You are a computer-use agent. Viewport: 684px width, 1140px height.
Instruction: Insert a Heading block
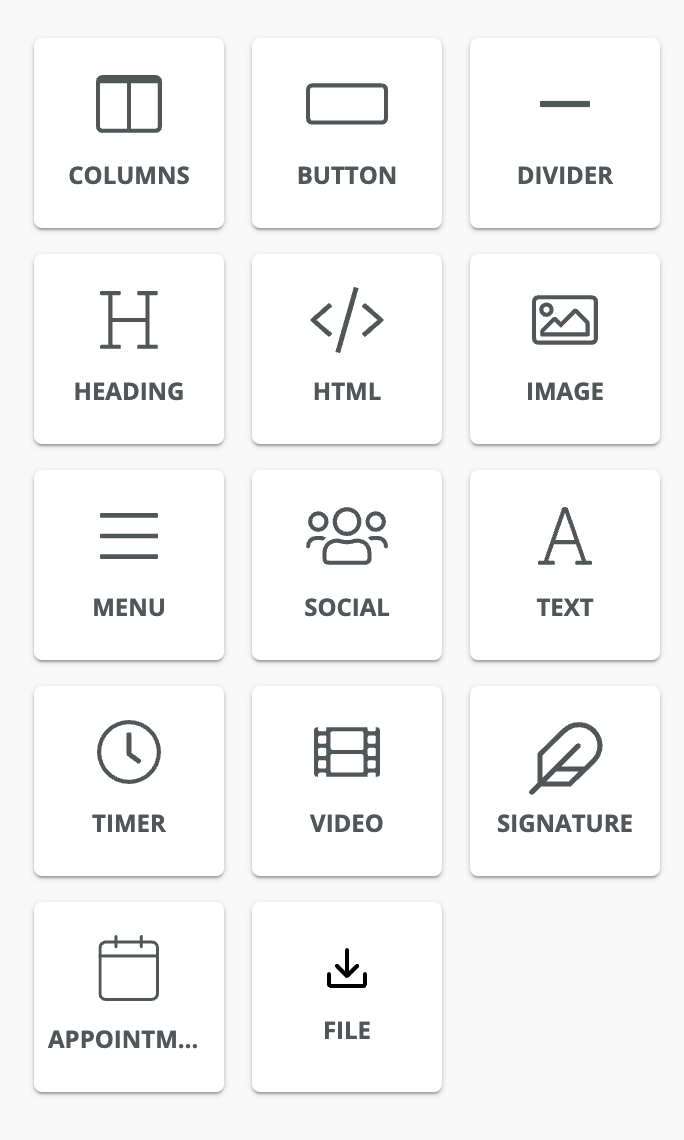[129, 349]
